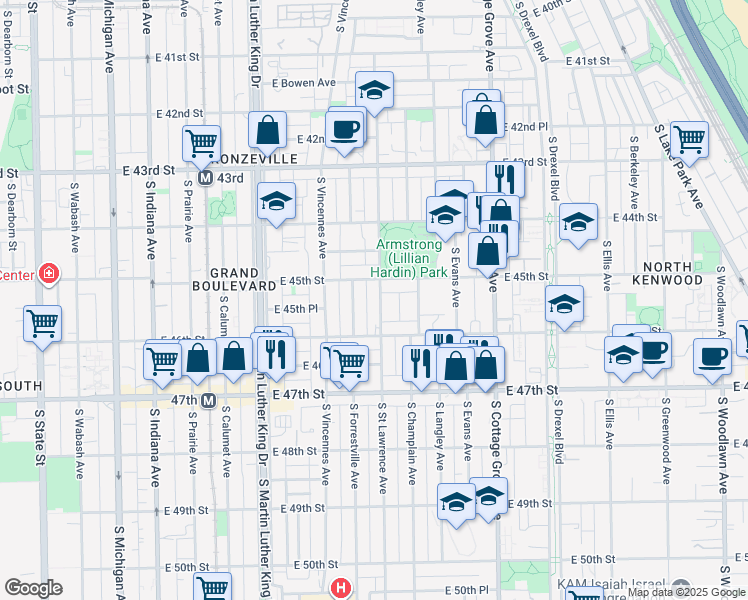
Task: Select the school marker on E 44th St
Action: point(578,224)
